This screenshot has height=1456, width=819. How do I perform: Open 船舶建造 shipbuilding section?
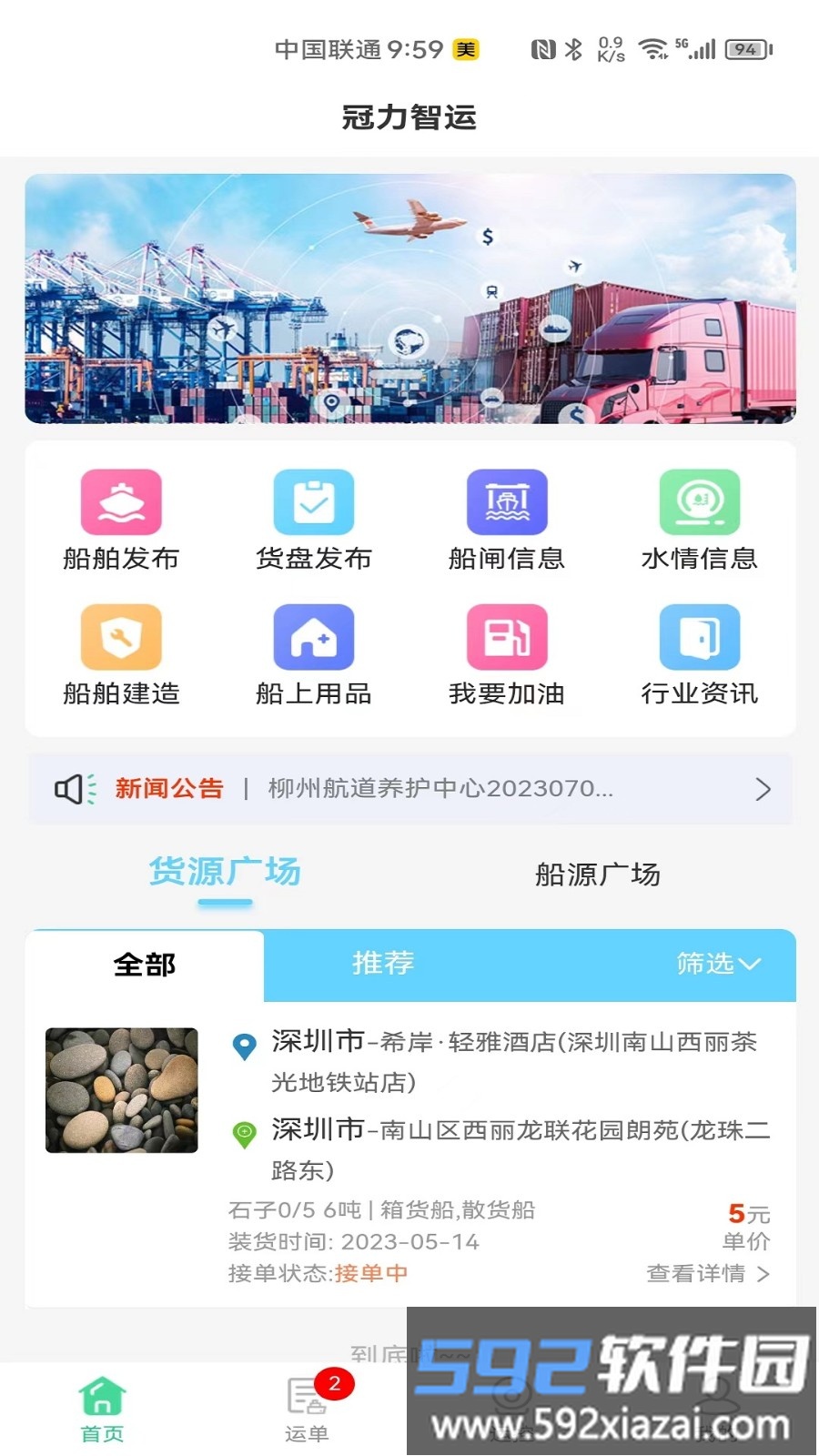pos(121,655)
